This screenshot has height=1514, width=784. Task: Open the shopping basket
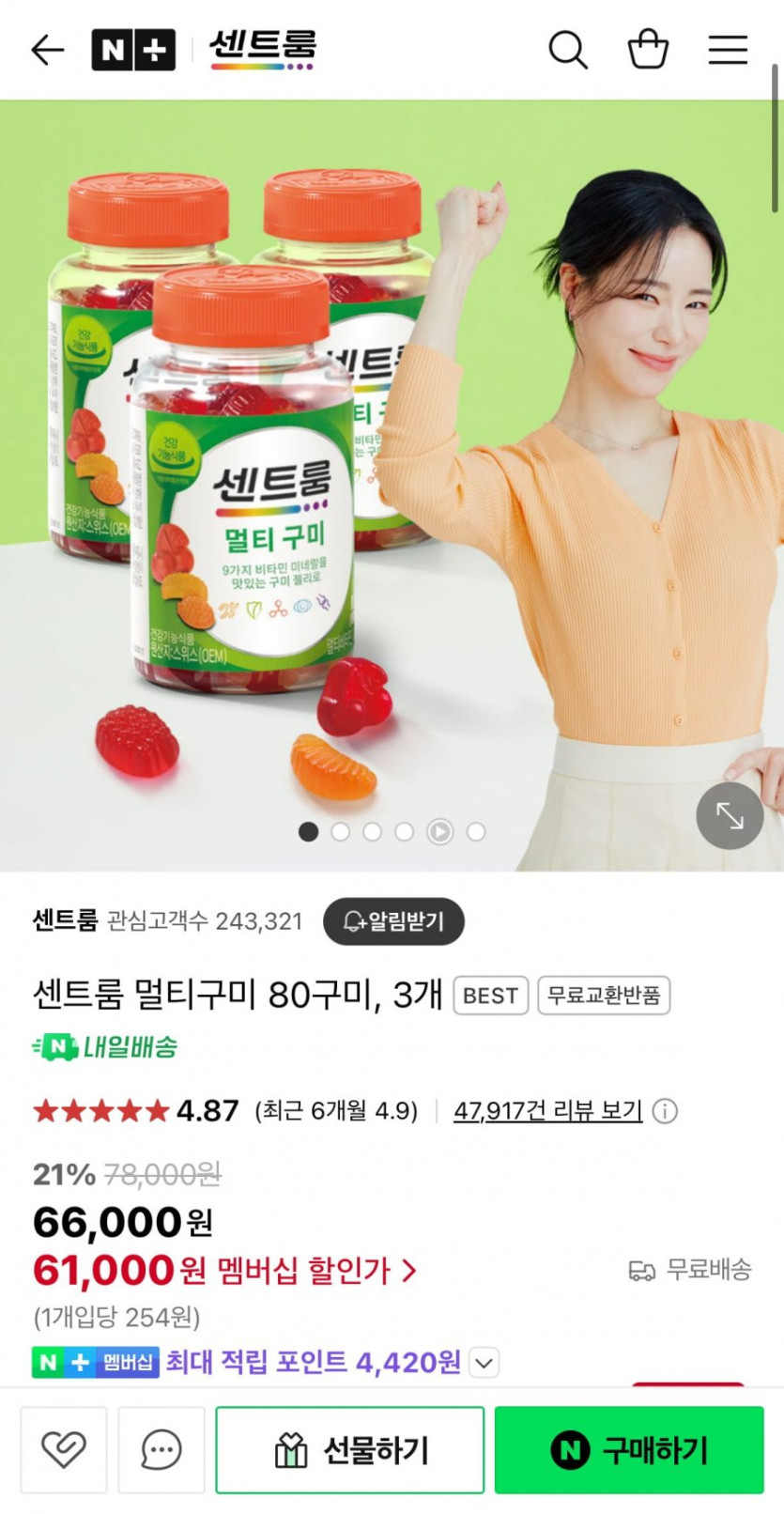click(x=648, y=49)
